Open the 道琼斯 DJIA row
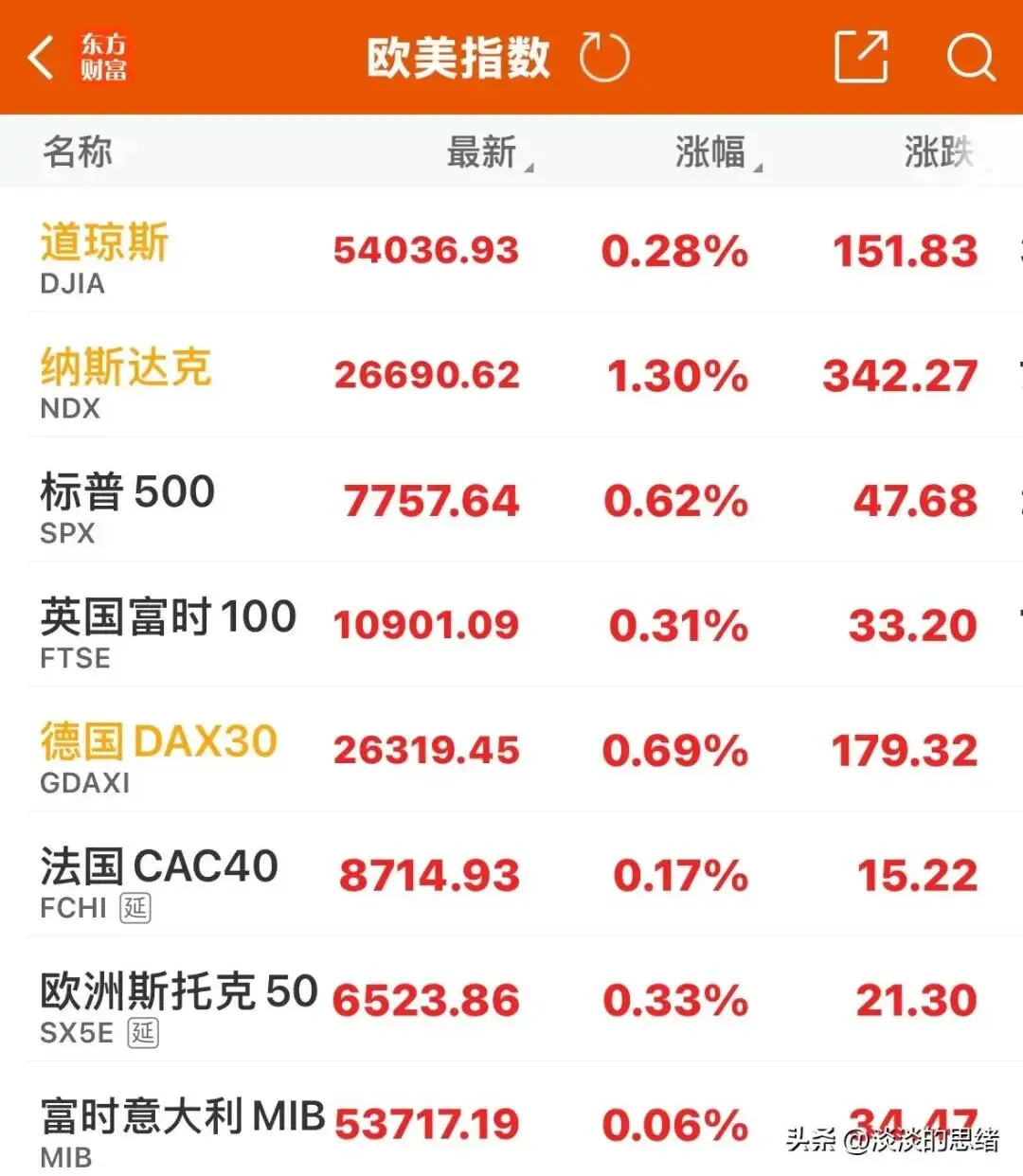Viewport: 1023px width, 1176px height. pyautogui.click(x=511, y=250)
